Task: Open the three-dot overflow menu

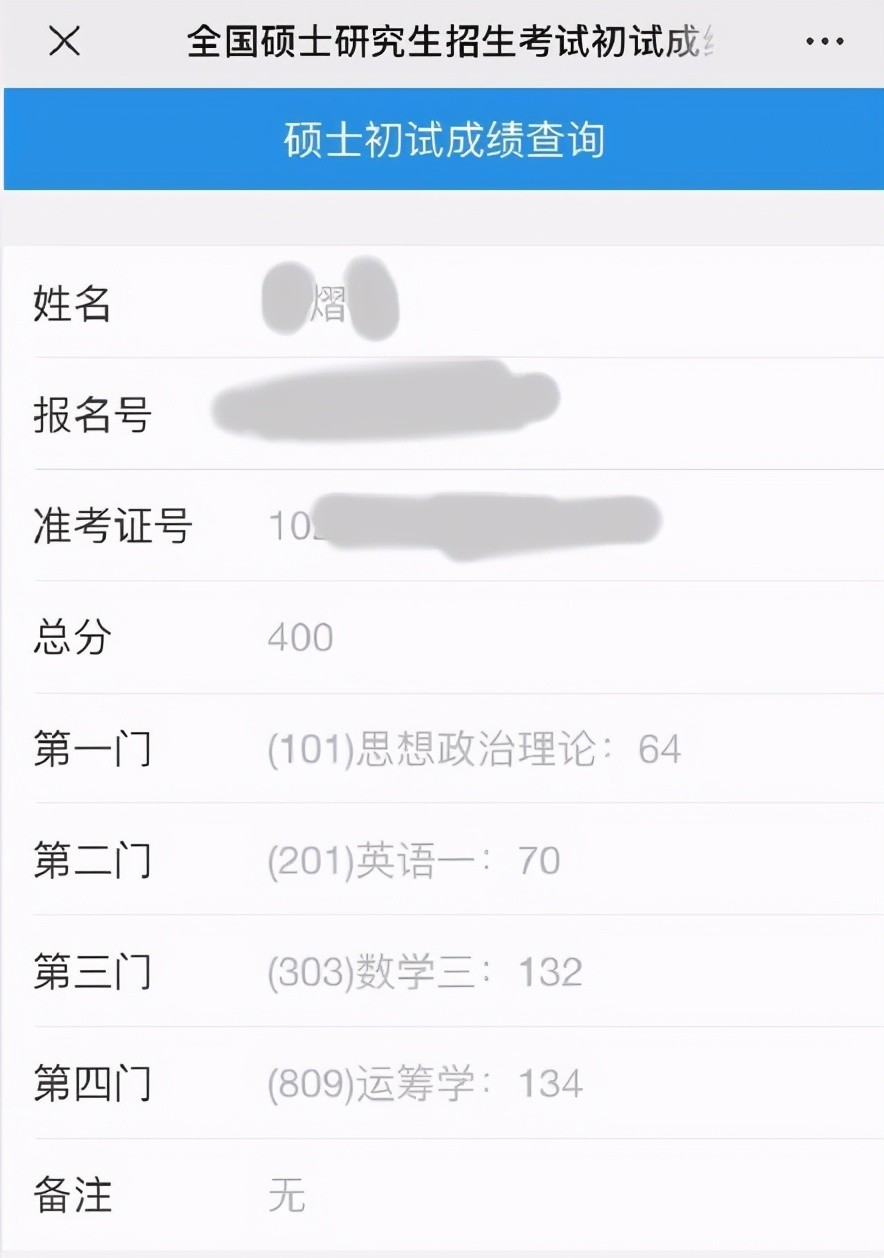Action: [824, 42]
